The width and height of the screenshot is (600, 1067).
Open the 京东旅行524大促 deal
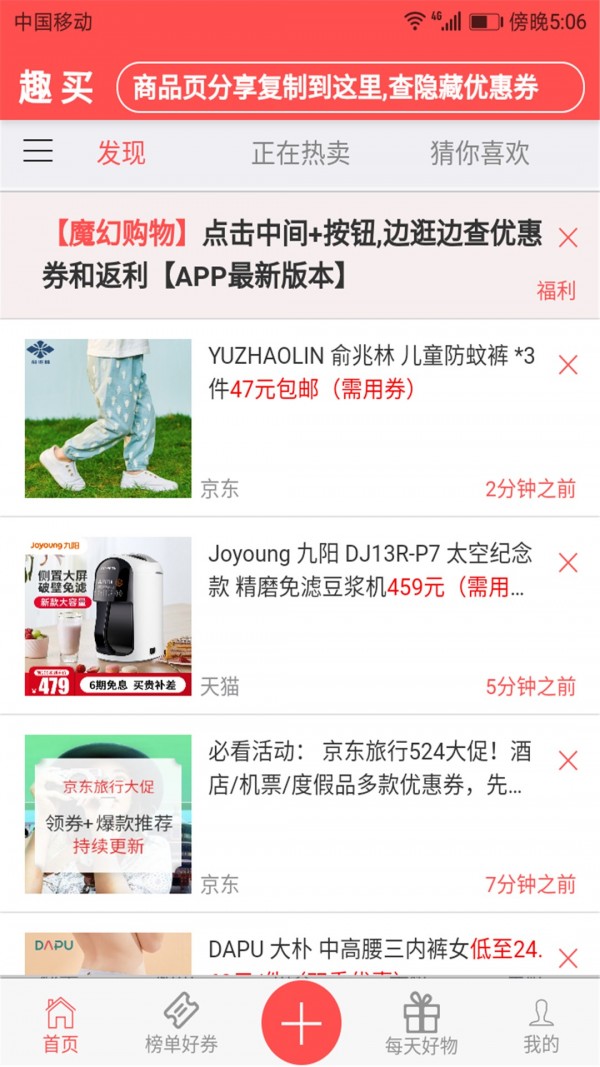pos(370,768)
